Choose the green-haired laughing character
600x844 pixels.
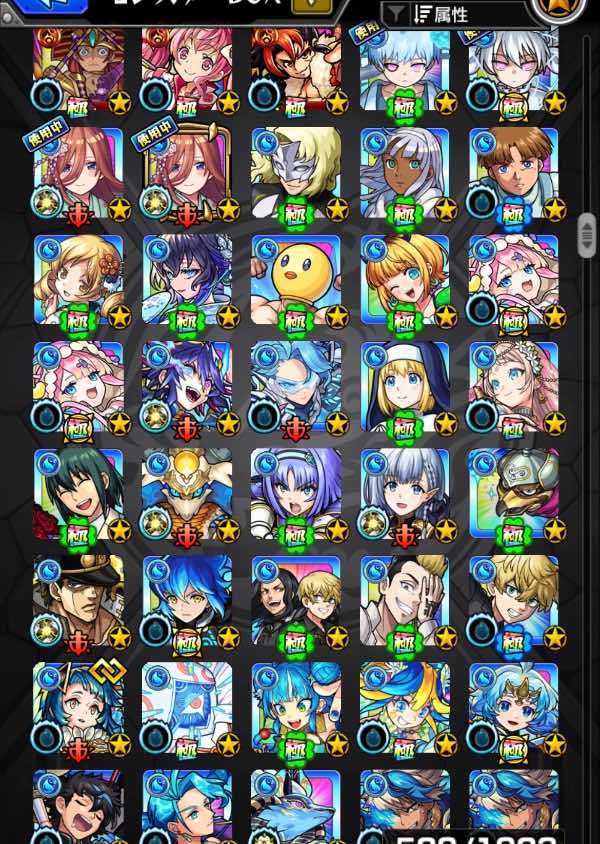(78, 494)
